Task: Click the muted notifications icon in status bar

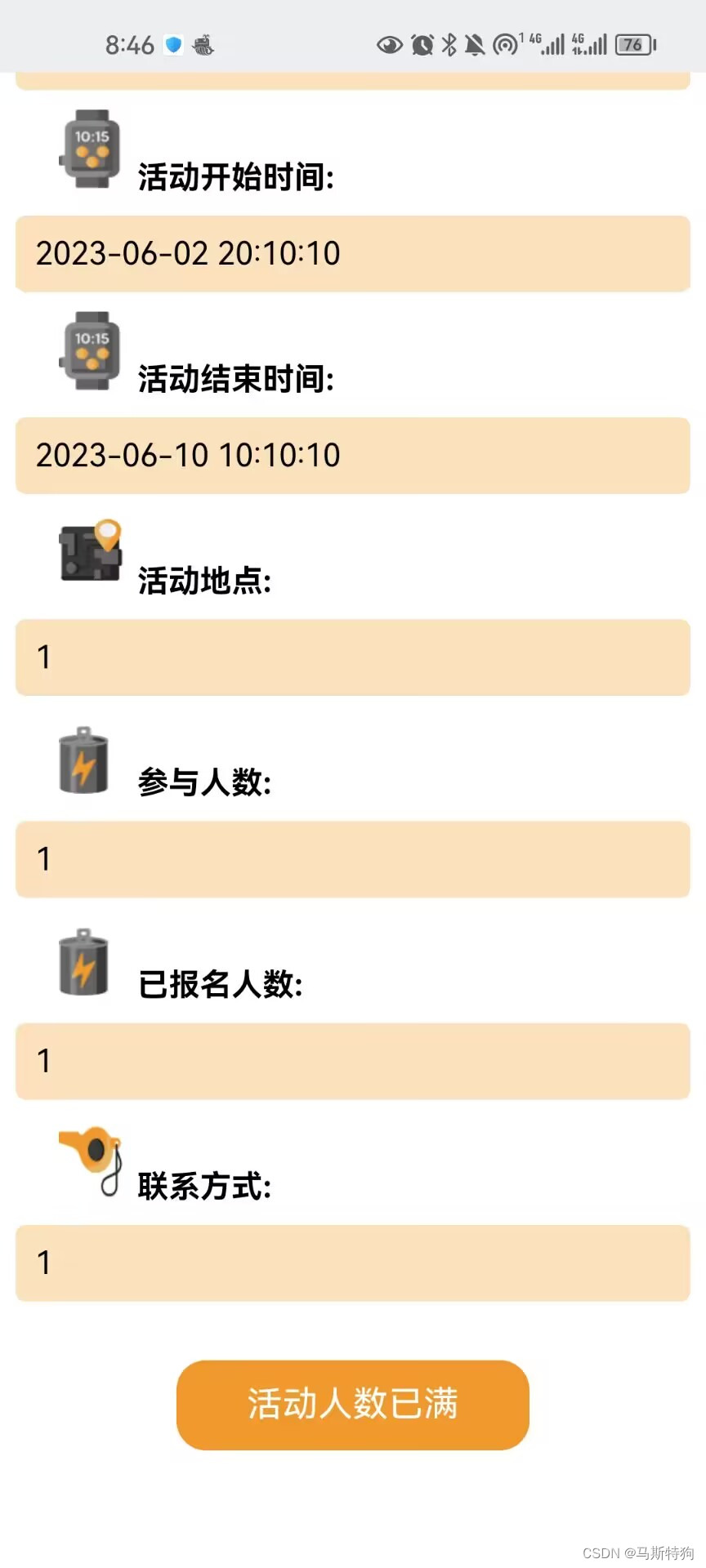Action: click(x=475, y=46)
